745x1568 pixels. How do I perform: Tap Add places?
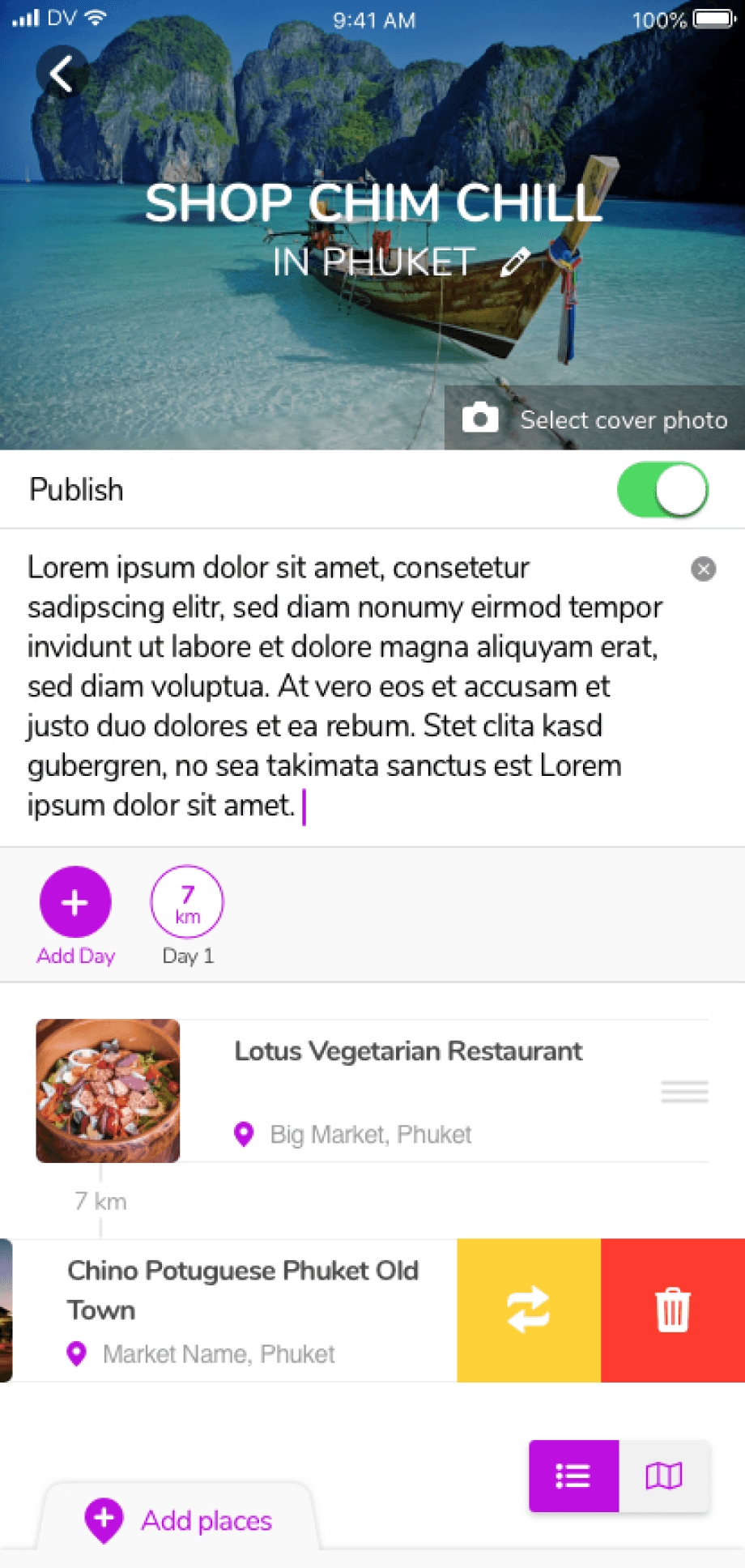coord(179,1520)
